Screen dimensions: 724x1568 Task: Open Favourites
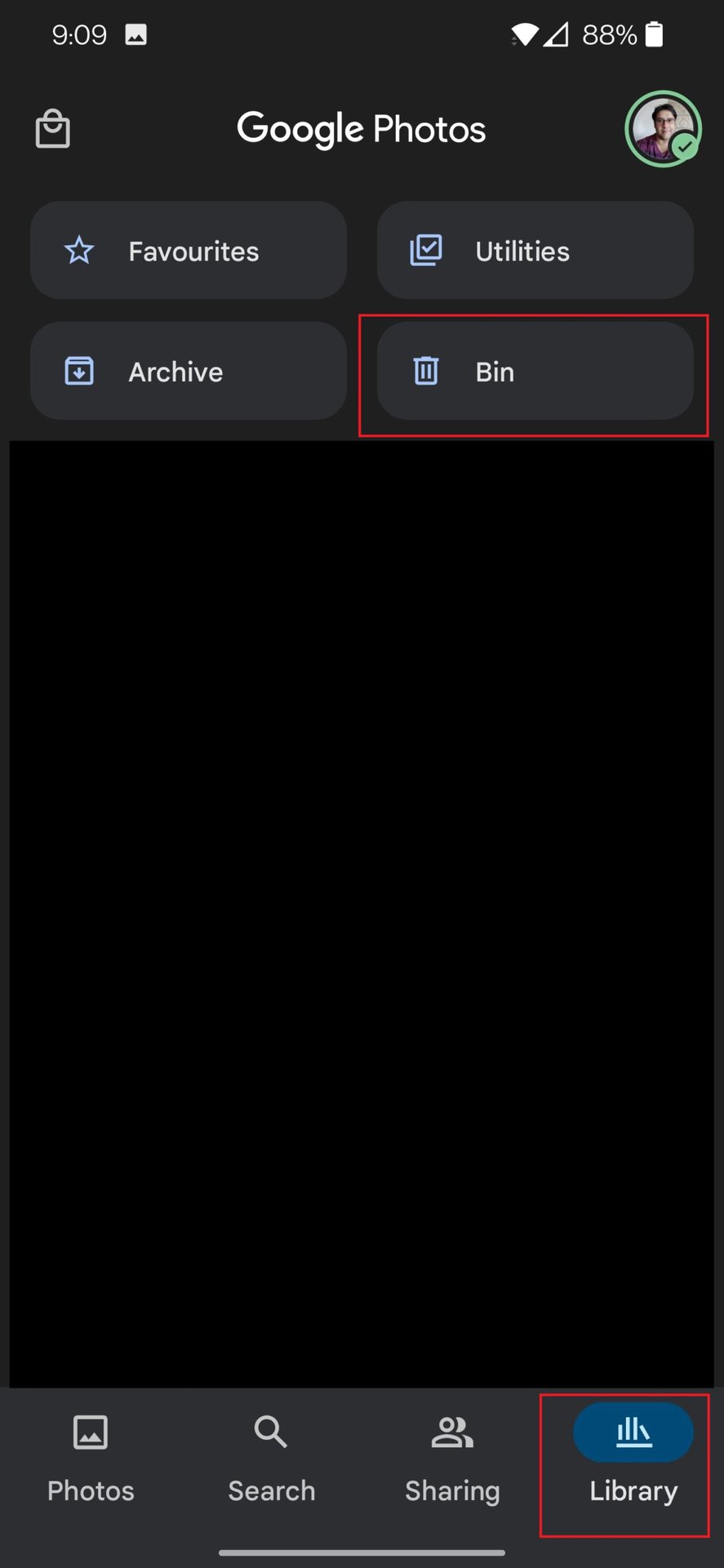pos(189,251)
